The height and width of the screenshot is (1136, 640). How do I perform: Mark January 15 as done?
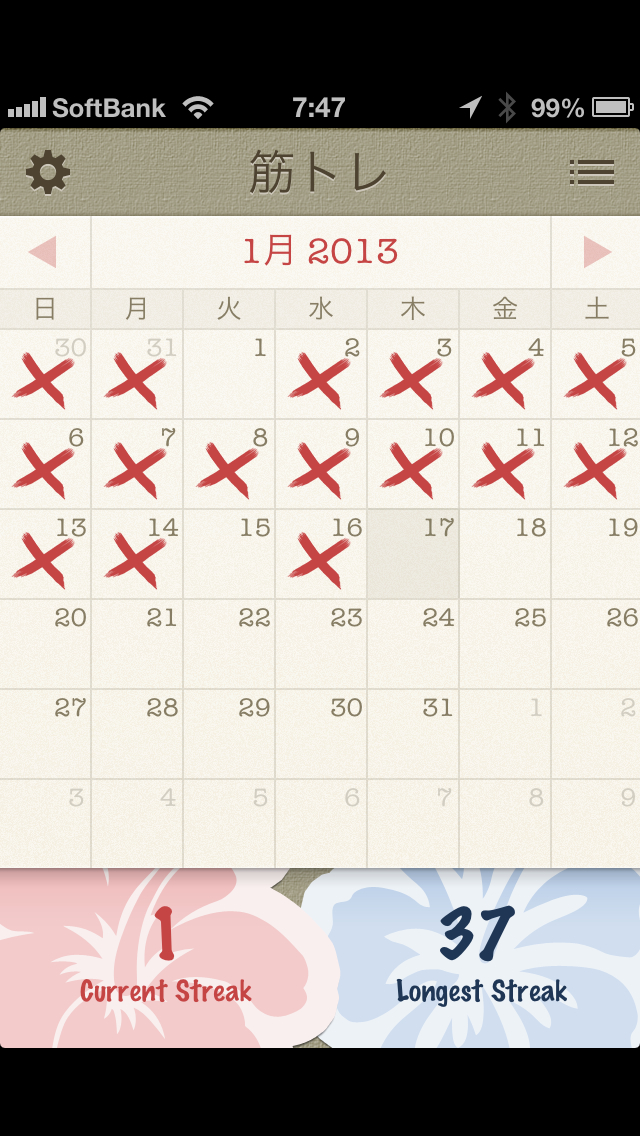[229, 554]
